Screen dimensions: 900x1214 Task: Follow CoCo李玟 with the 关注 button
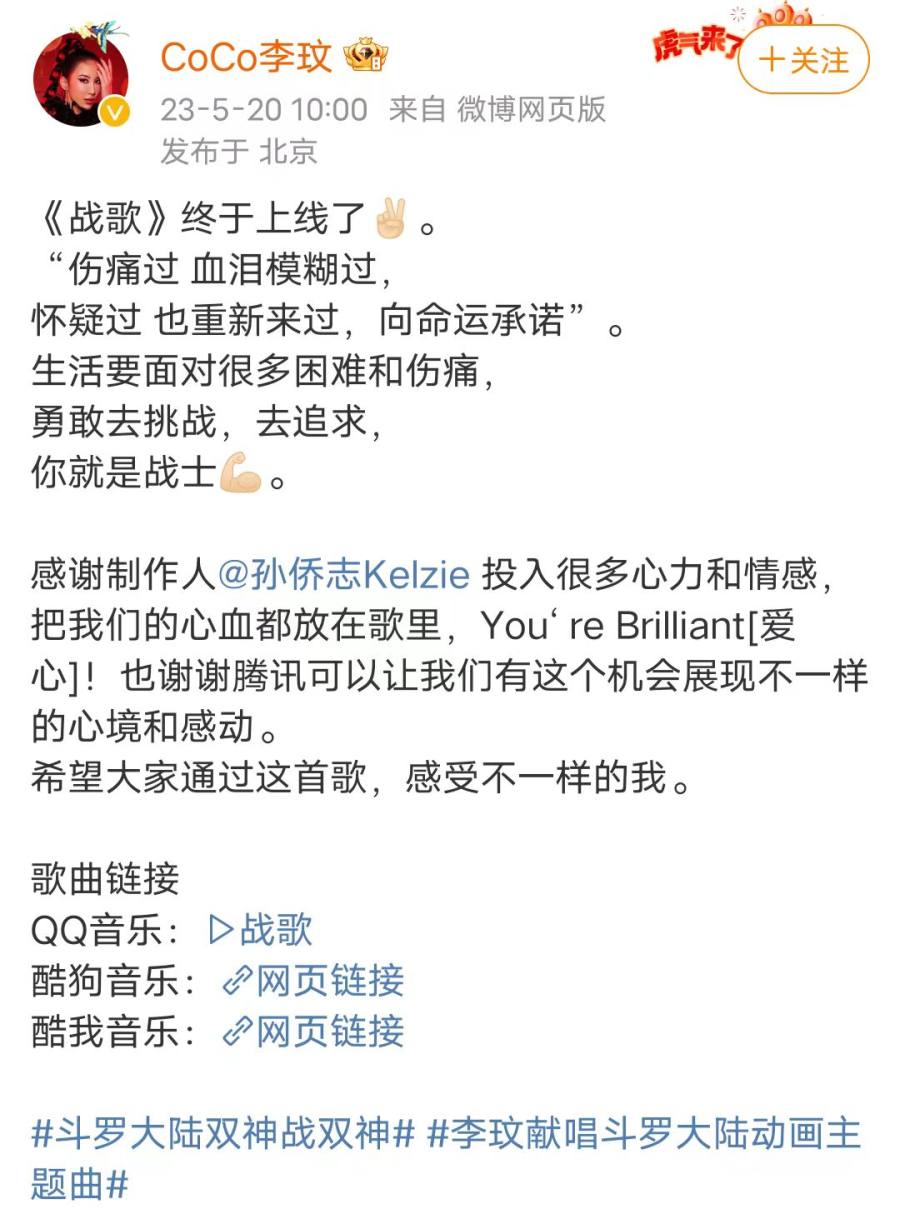coord(803,60)
